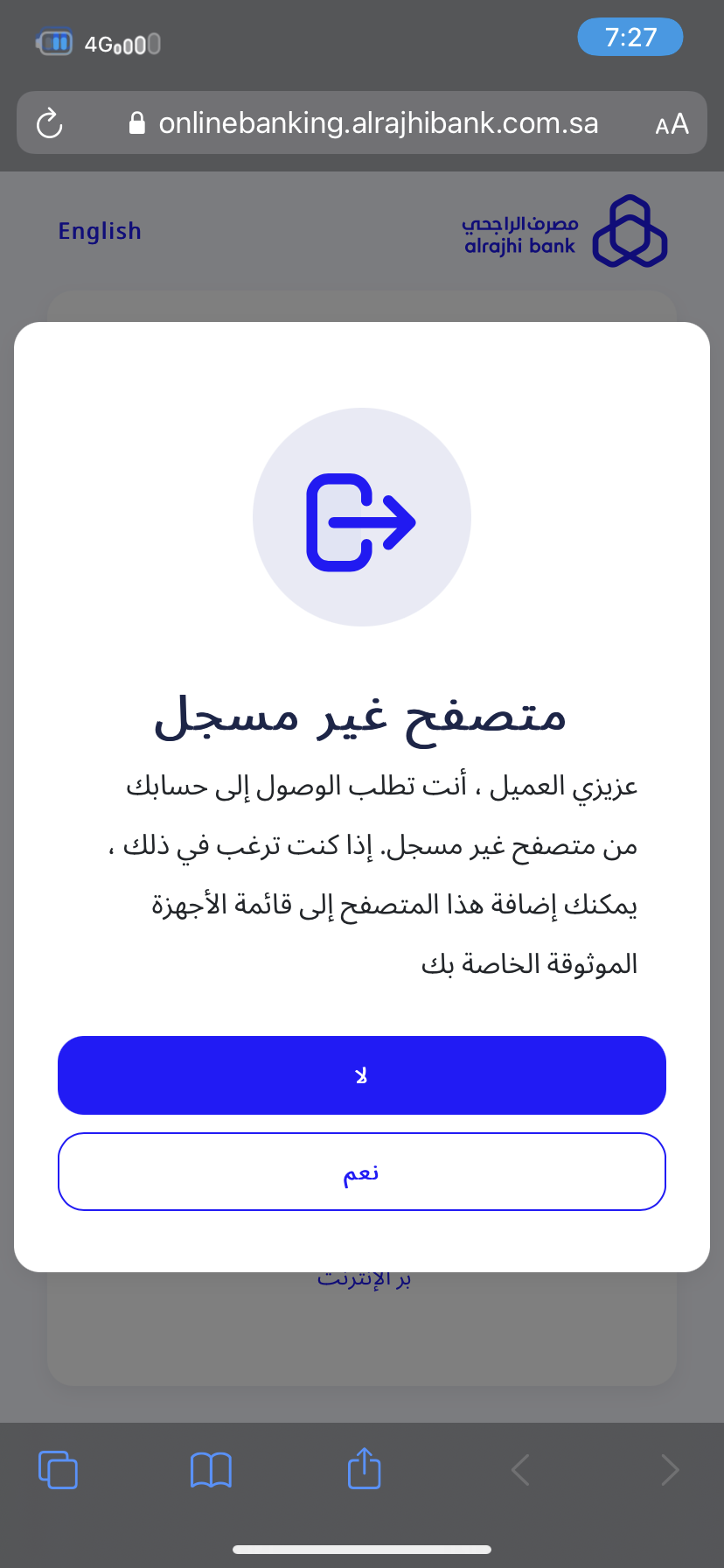Screen dimensions: 724x1568
Task: Choose نعم (Yes) to trust this browser
Action: [x=362, y=1172]
